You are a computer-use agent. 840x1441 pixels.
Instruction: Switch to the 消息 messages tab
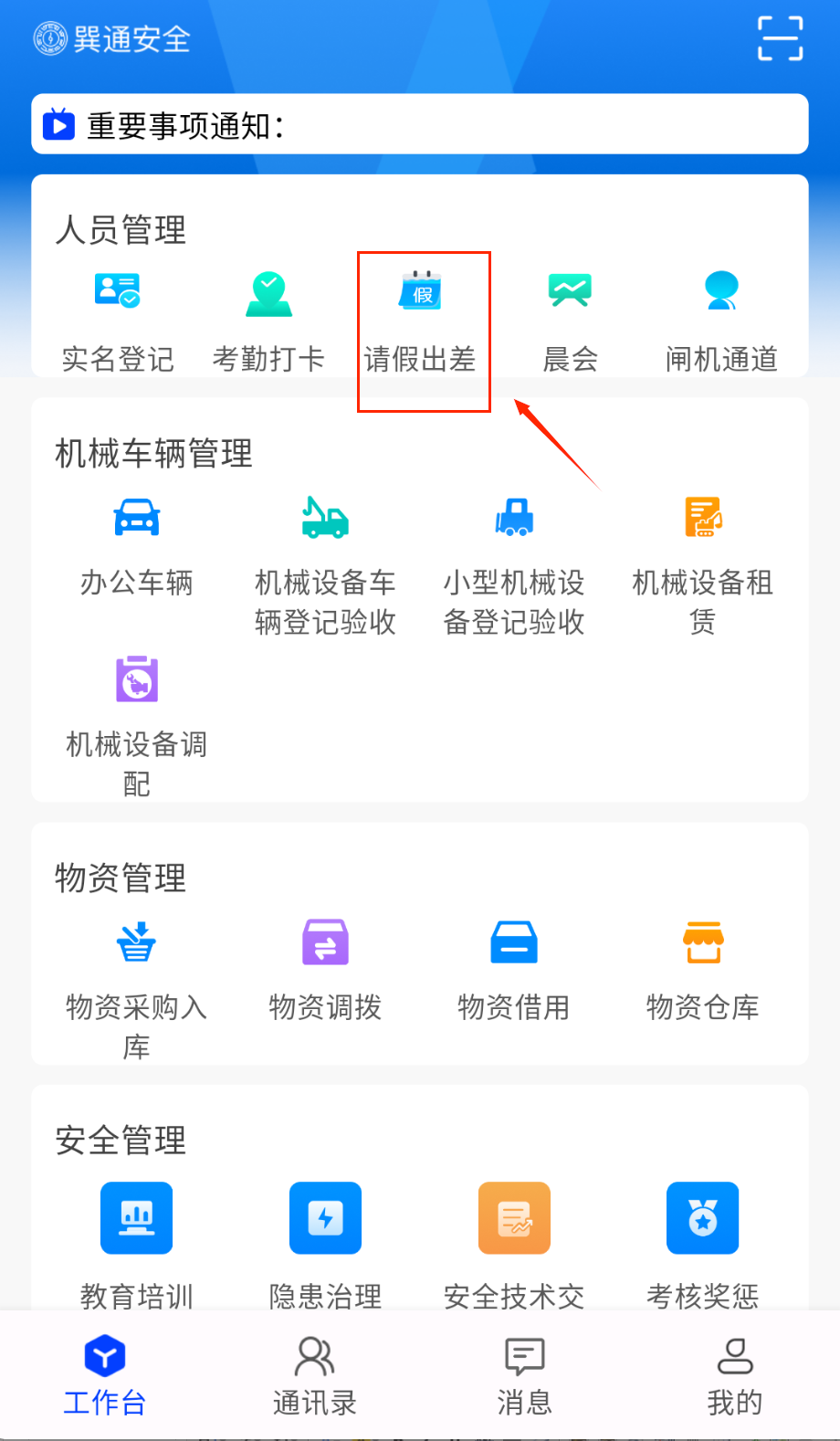524,1376
